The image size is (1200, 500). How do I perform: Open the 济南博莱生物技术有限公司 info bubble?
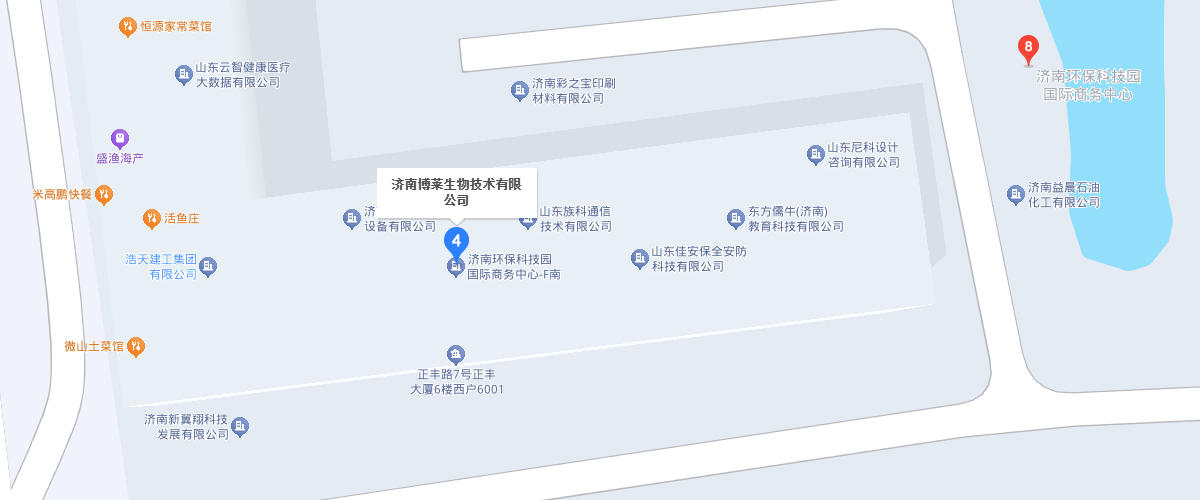[456, 192]
